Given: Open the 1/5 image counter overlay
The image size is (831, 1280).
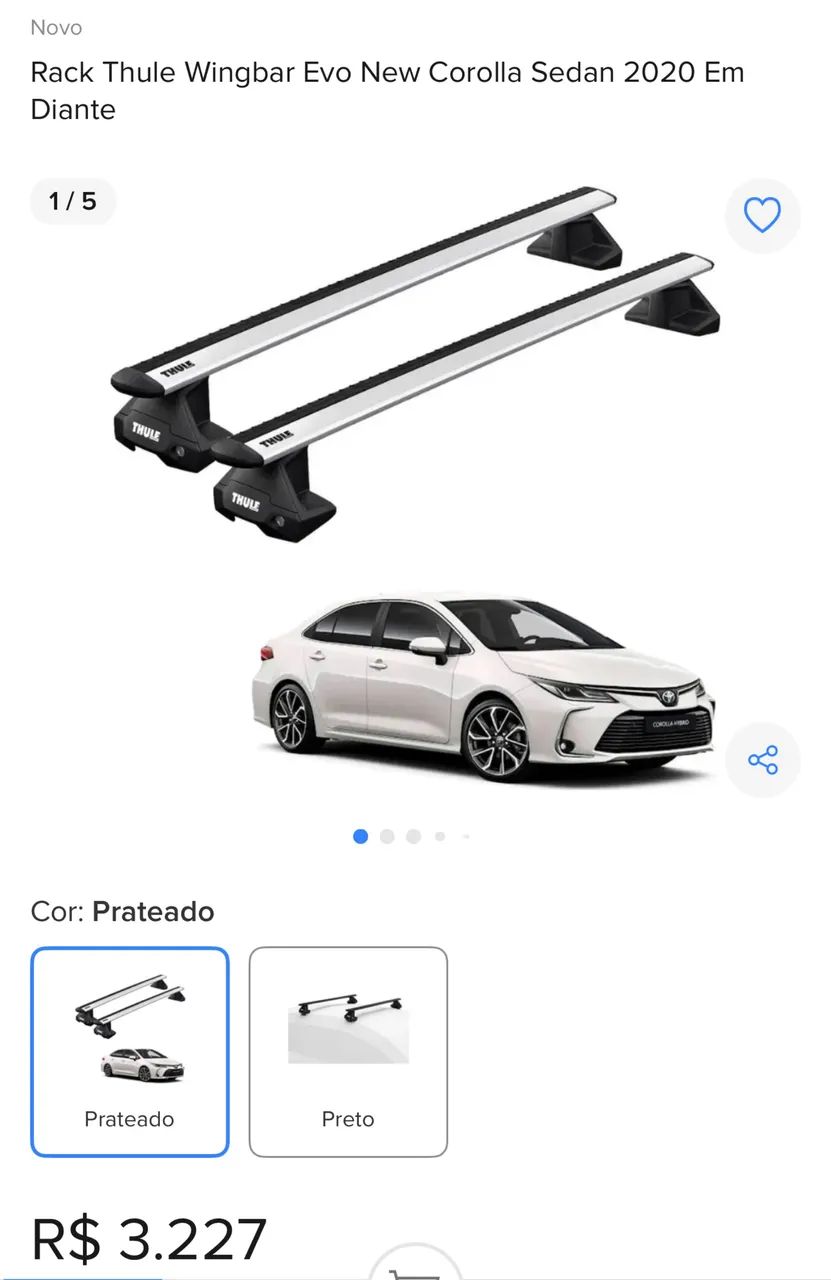Looking at the screenshot, I should pyautogui.click(x=73, y=201).
